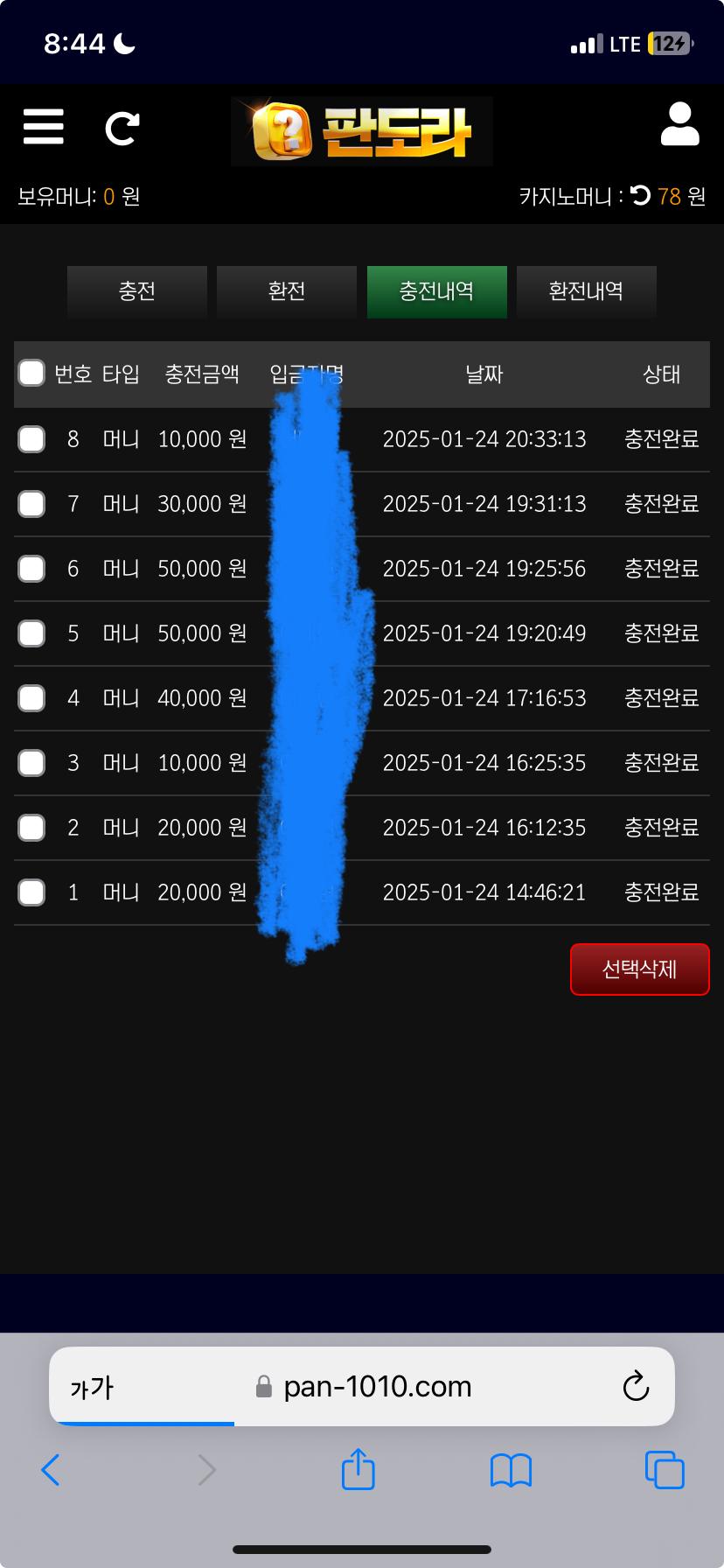
Task: Check the checkbox for row 1
Action: [31, 892]
